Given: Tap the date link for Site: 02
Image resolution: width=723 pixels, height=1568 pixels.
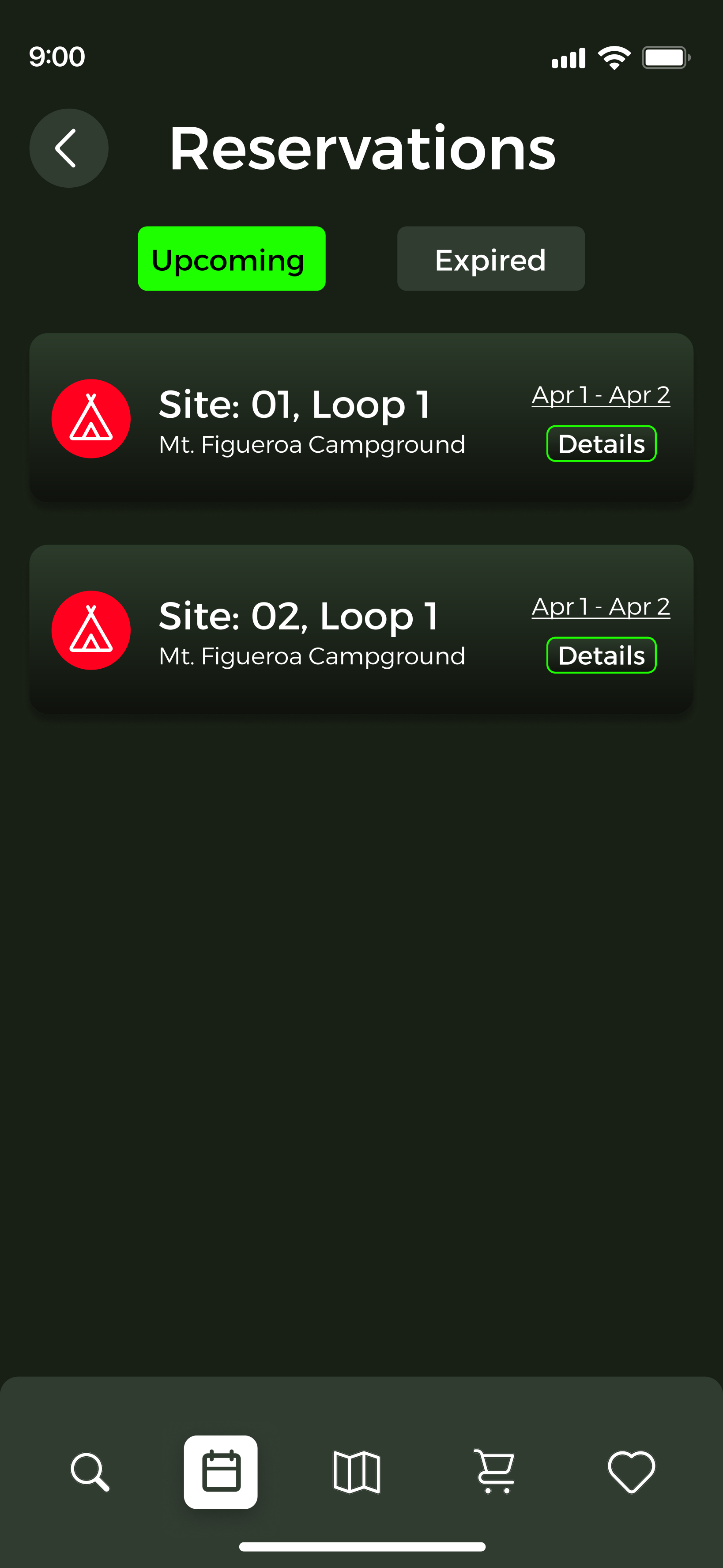Looking at the screenshot, I should [x=601, y=607].
